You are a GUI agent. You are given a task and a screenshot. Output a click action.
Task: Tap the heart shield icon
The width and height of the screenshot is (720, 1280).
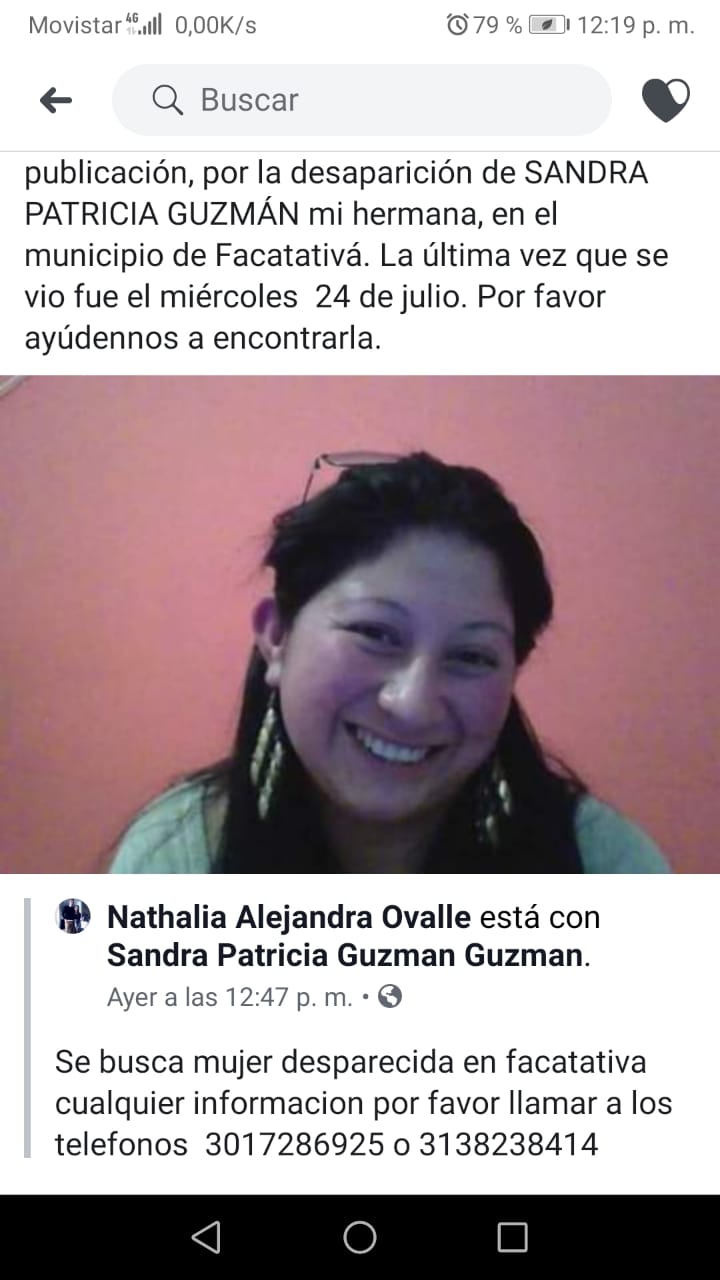665,100
